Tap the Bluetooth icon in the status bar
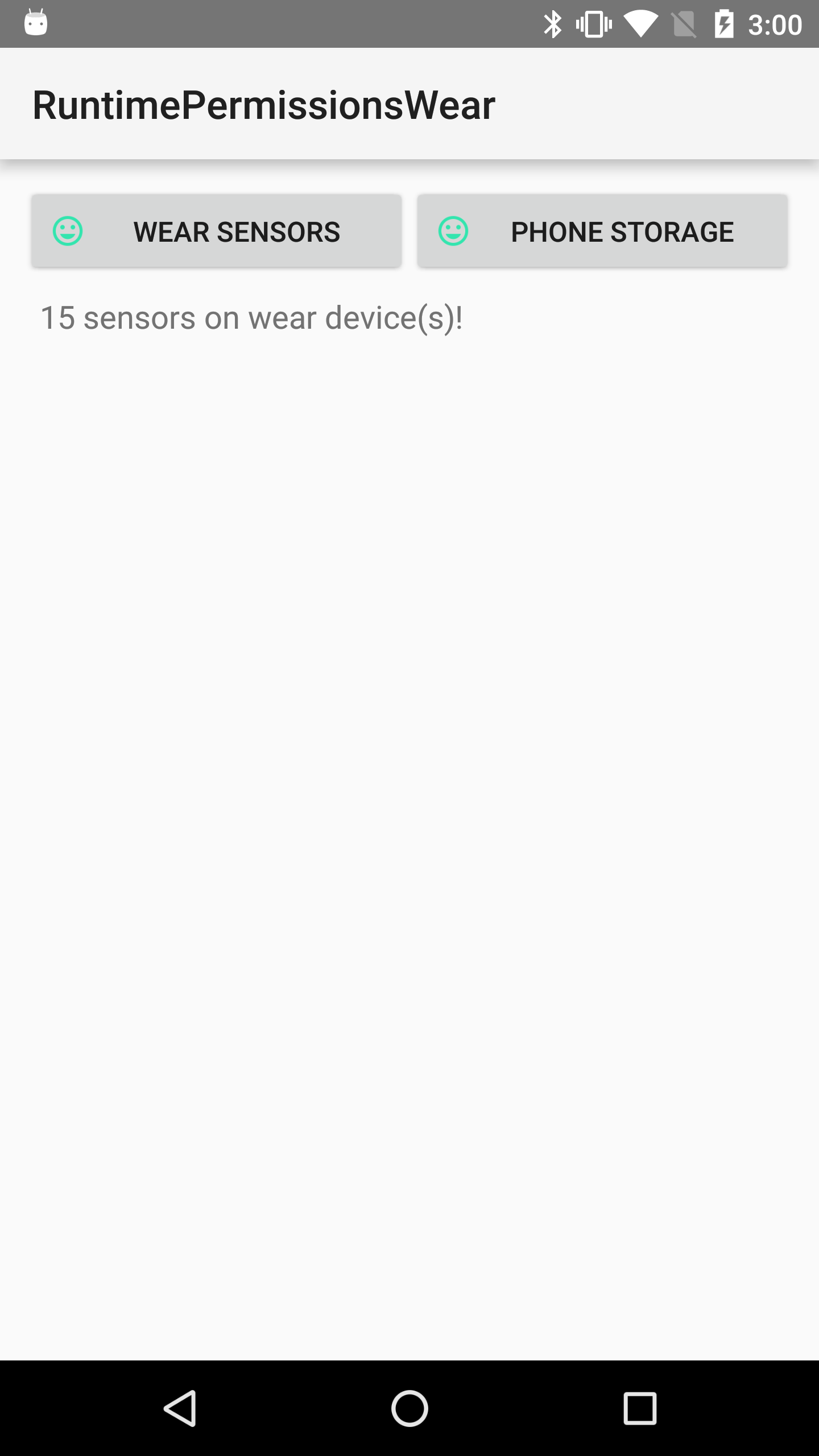 [x=553, y=24]
